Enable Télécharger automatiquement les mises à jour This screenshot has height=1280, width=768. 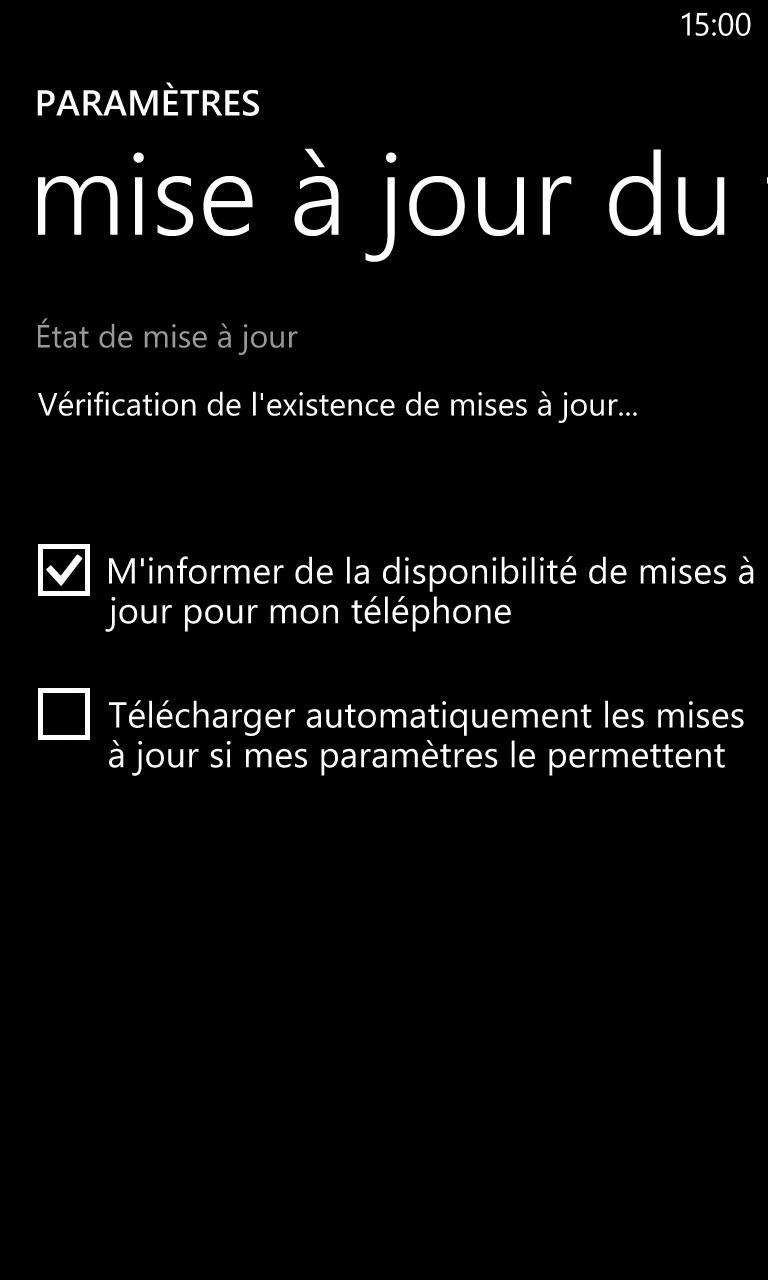pyautogui.click(x=64, y=714)
